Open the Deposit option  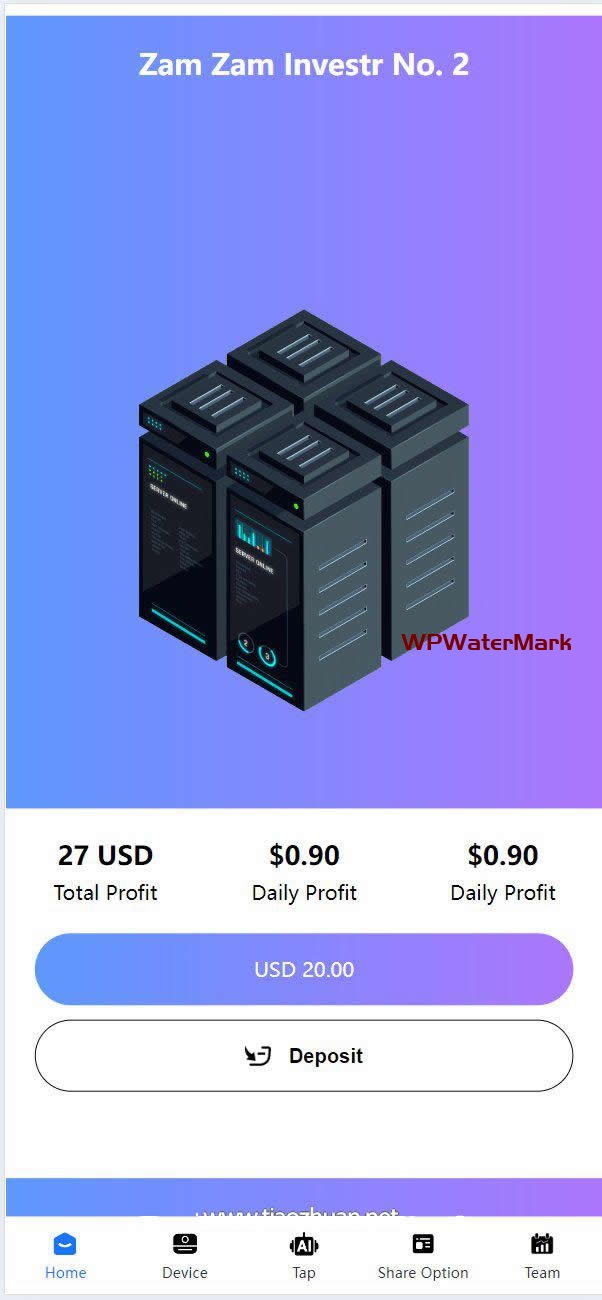303,1055
